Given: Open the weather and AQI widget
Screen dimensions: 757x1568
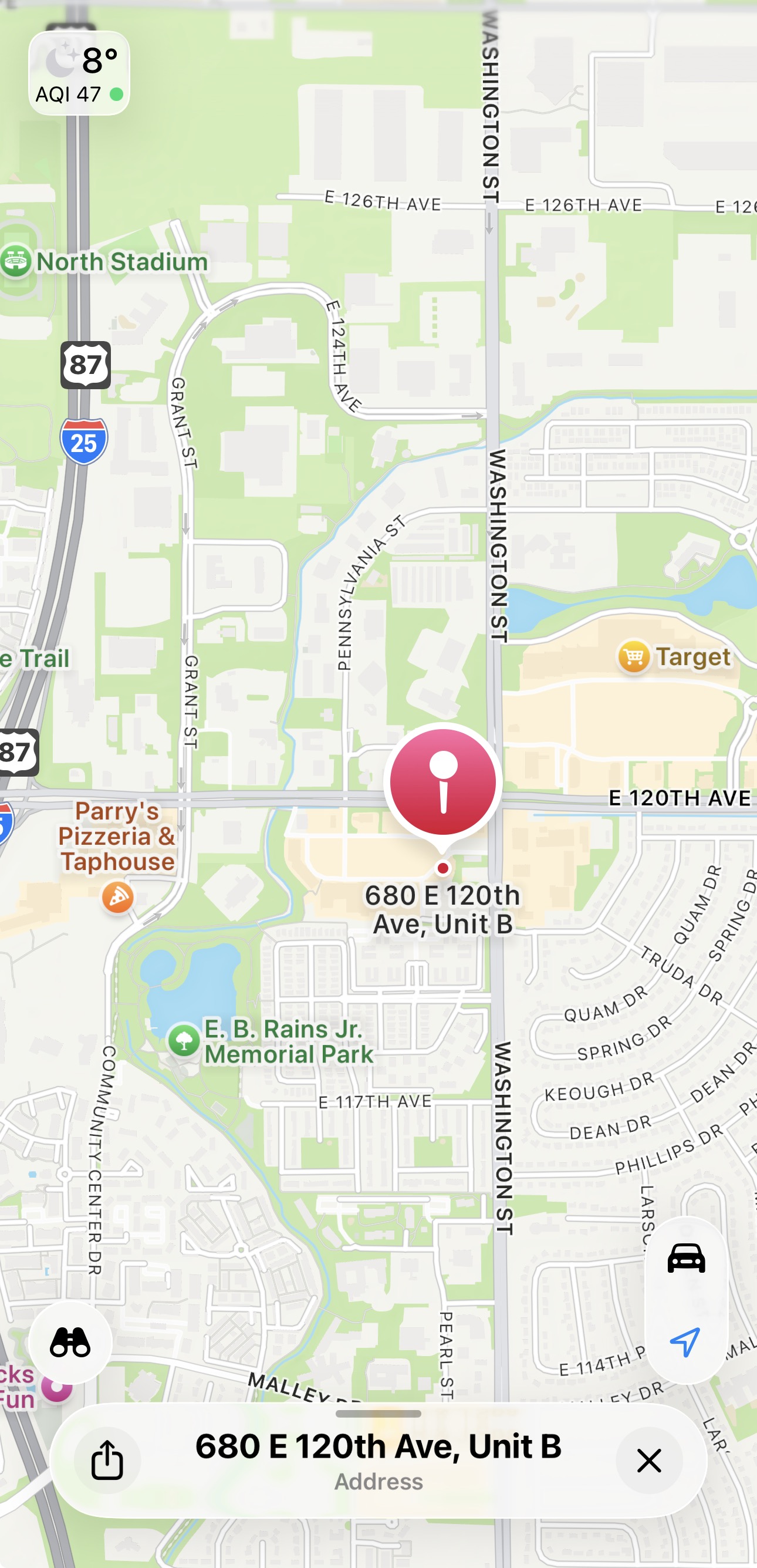Looking at the screenshot, I should coord(79,73).
